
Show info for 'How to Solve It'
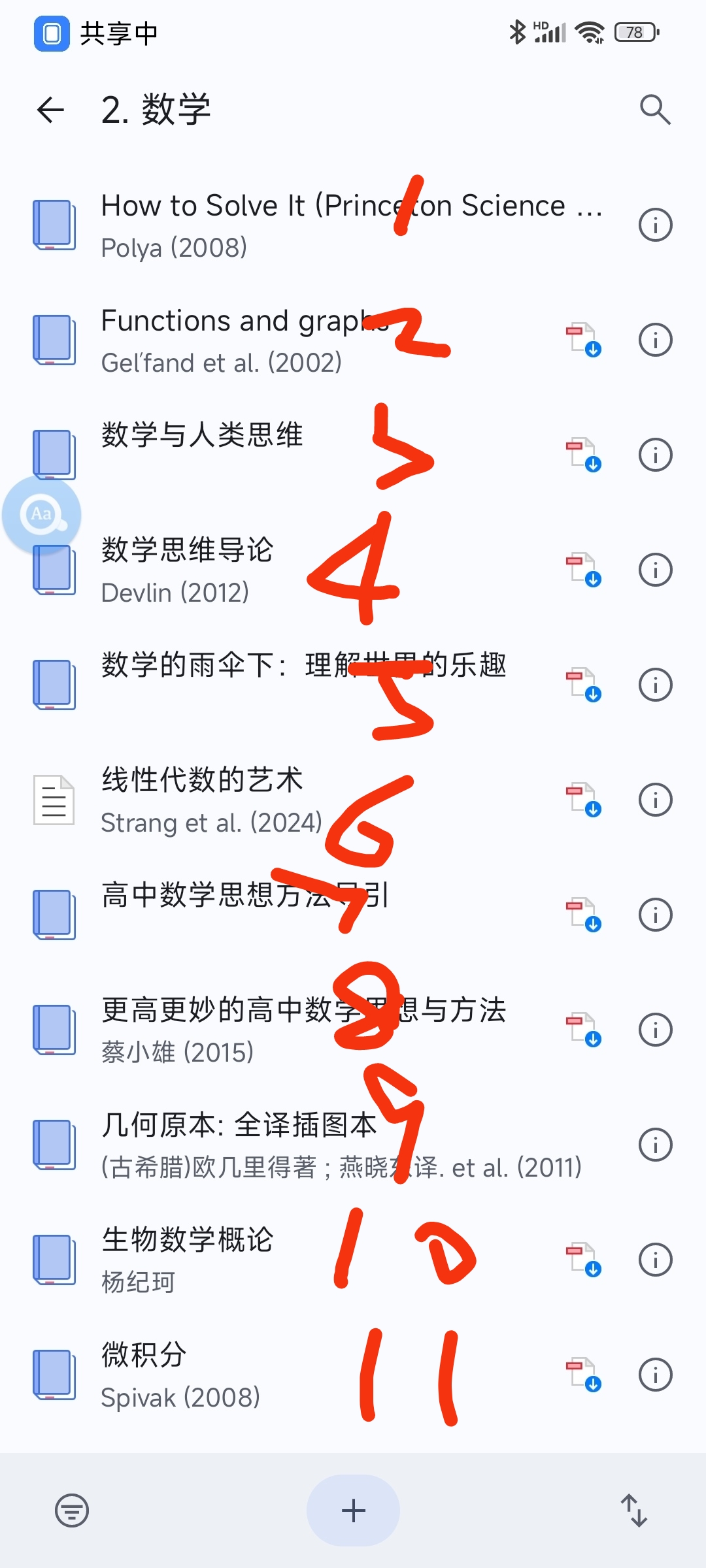(x=655, y=225)
